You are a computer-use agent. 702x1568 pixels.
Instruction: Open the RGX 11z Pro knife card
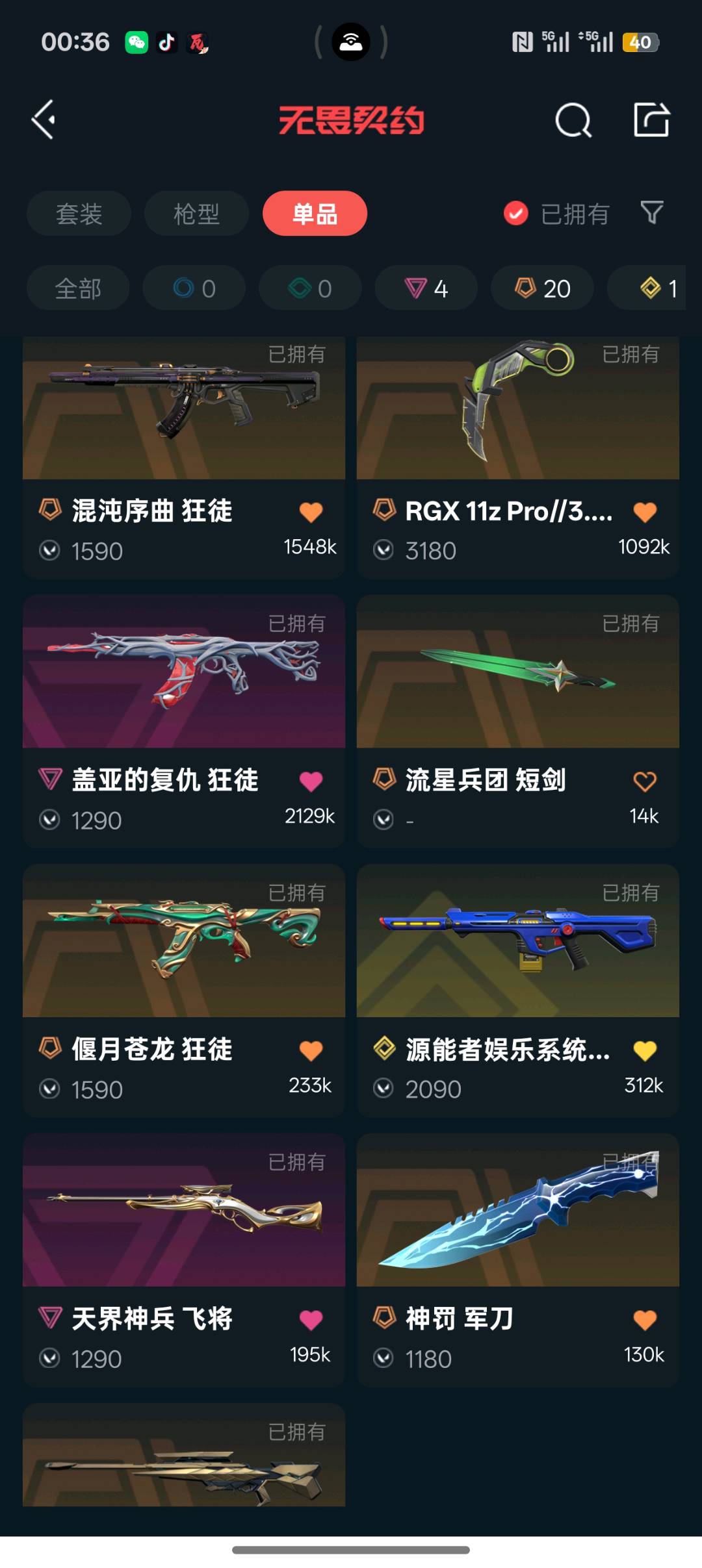(517, 455)
